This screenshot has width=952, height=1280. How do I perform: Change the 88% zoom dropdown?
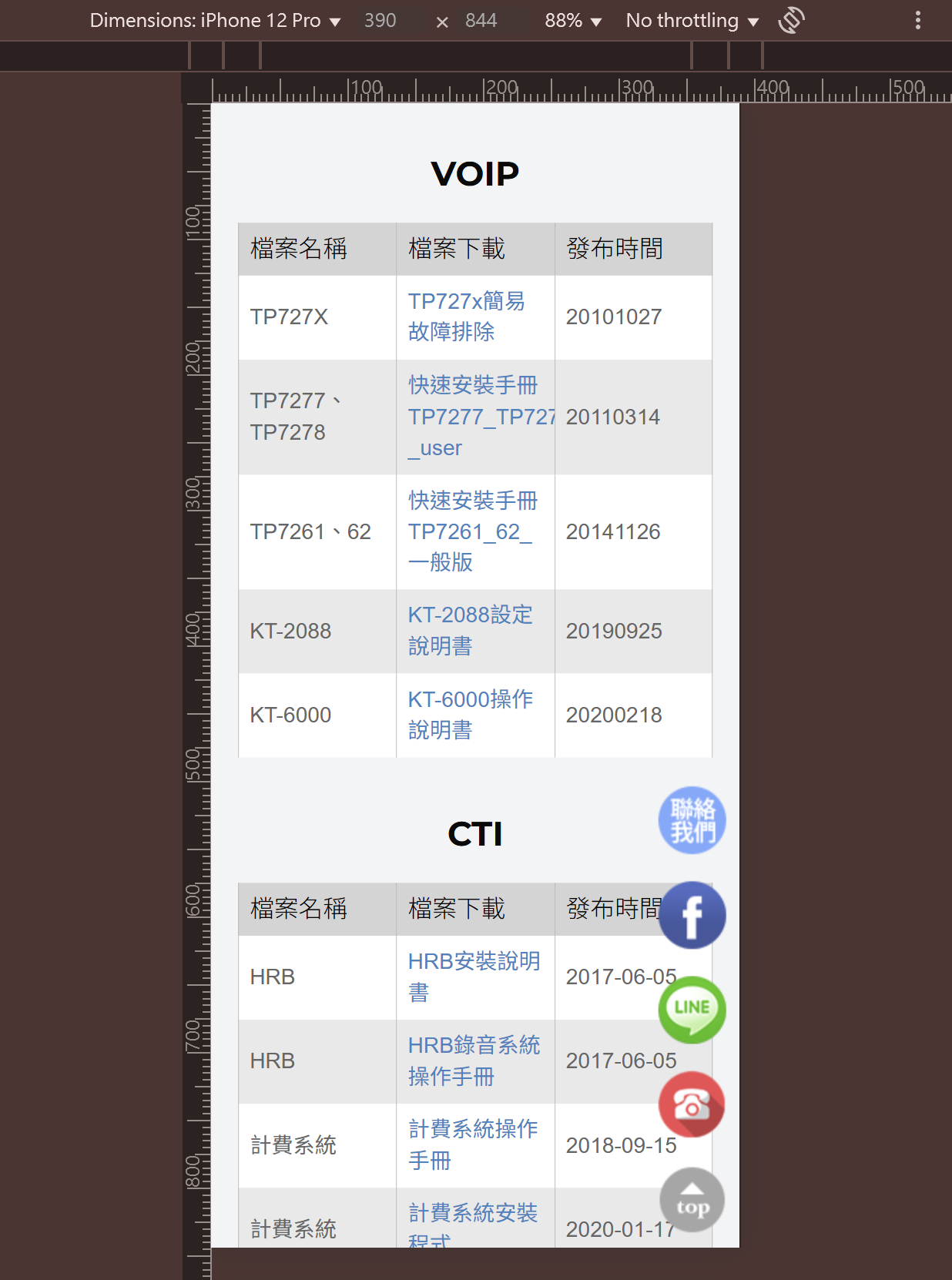[572, 21]
